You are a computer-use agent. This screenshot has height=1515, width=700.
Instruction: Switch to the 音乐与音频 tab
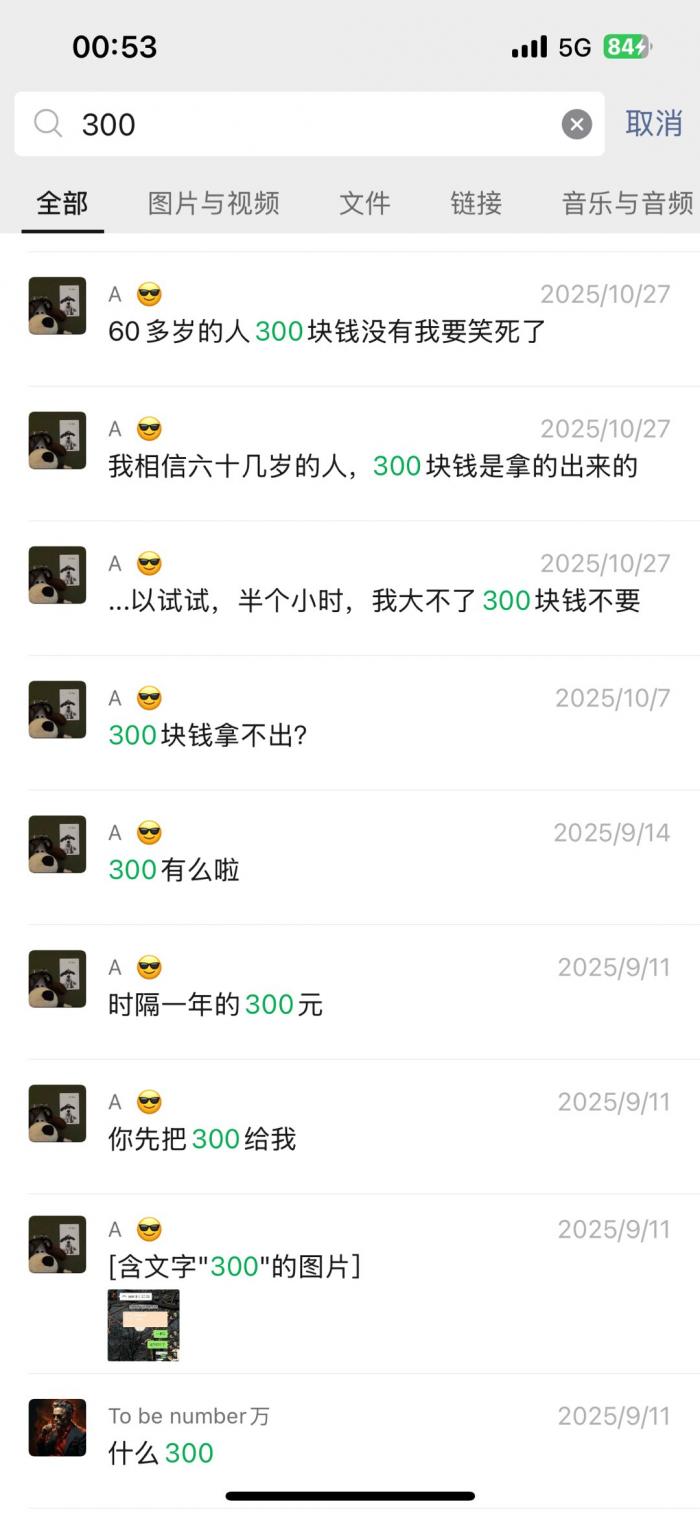point(627,203)
